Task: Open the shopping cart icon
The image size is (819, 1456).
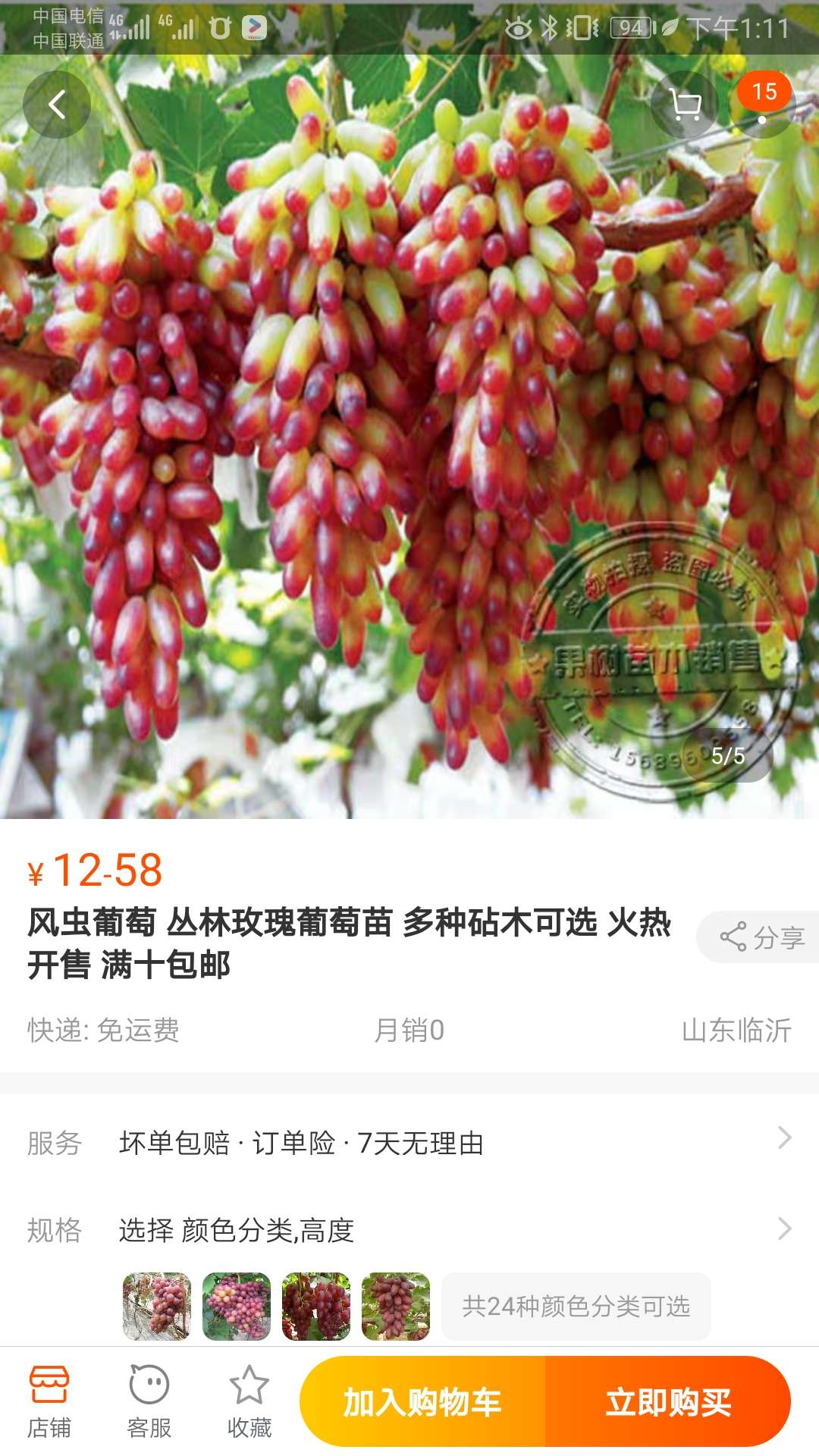Action: [x=686, y=105]
